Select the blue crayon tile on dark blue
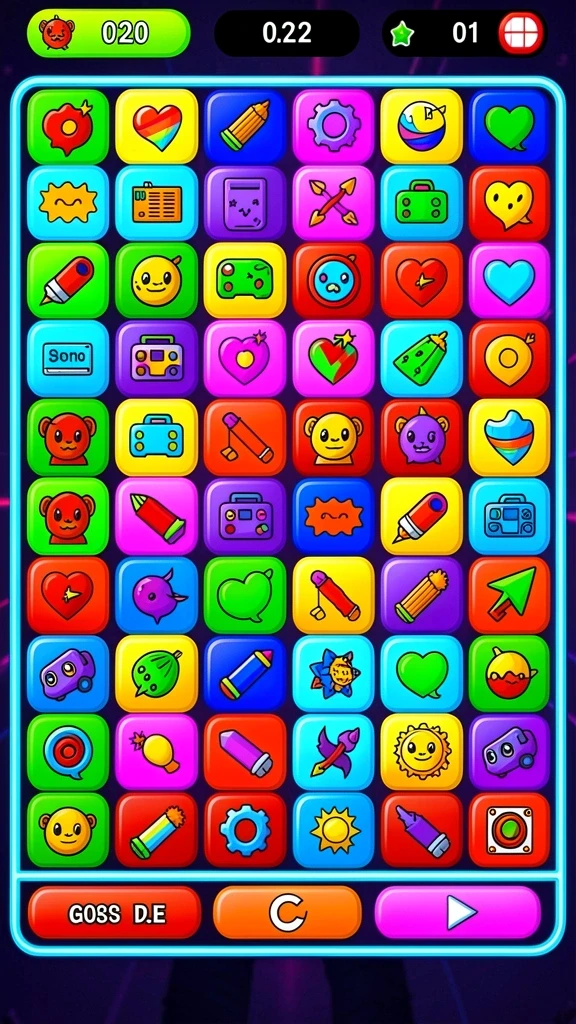576x1024 pixels. click(x=245, y=673)
